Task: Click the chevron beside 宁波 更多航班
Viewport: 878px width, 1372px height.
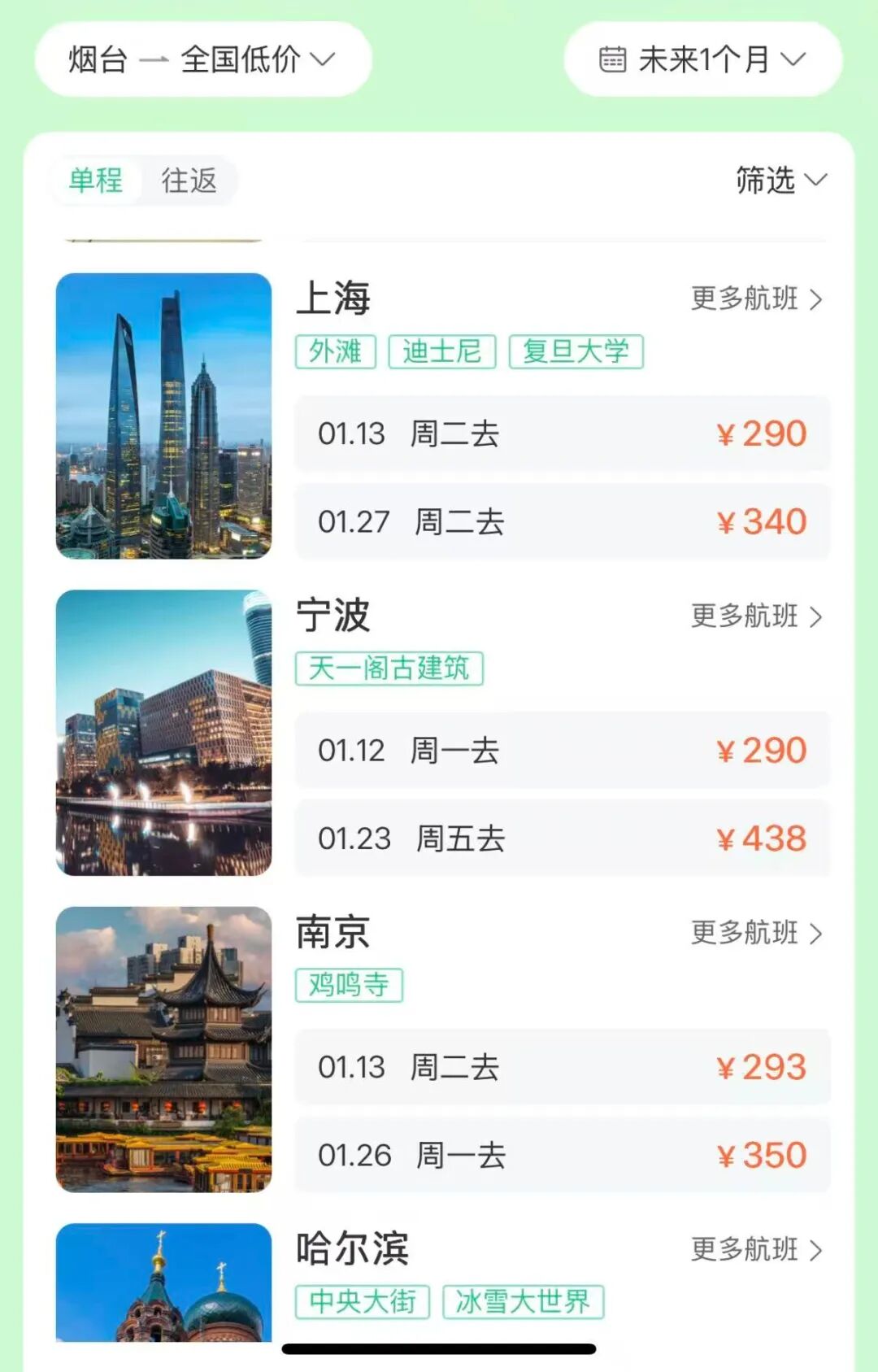Action: click(x=816, y=618)
